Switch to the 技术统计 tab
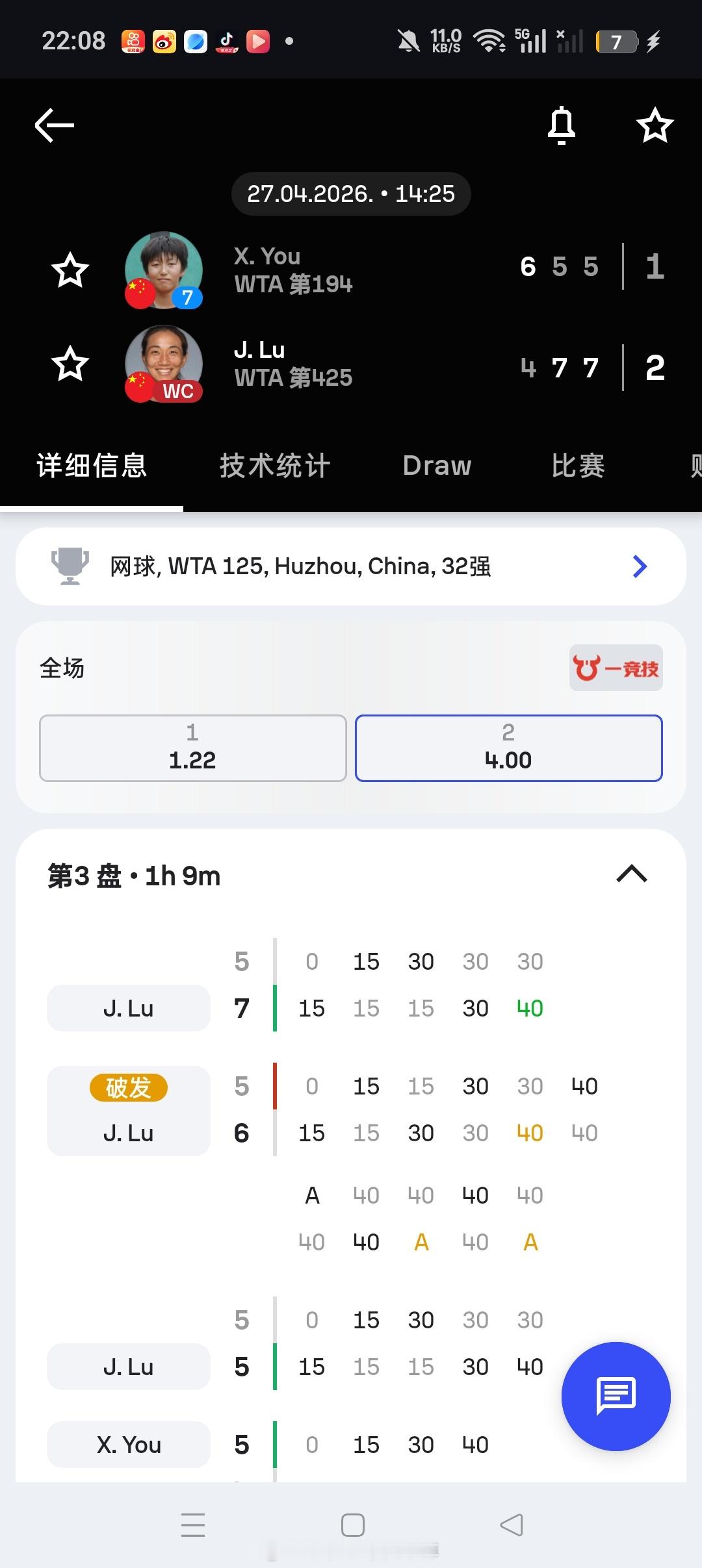 point(274,466)
